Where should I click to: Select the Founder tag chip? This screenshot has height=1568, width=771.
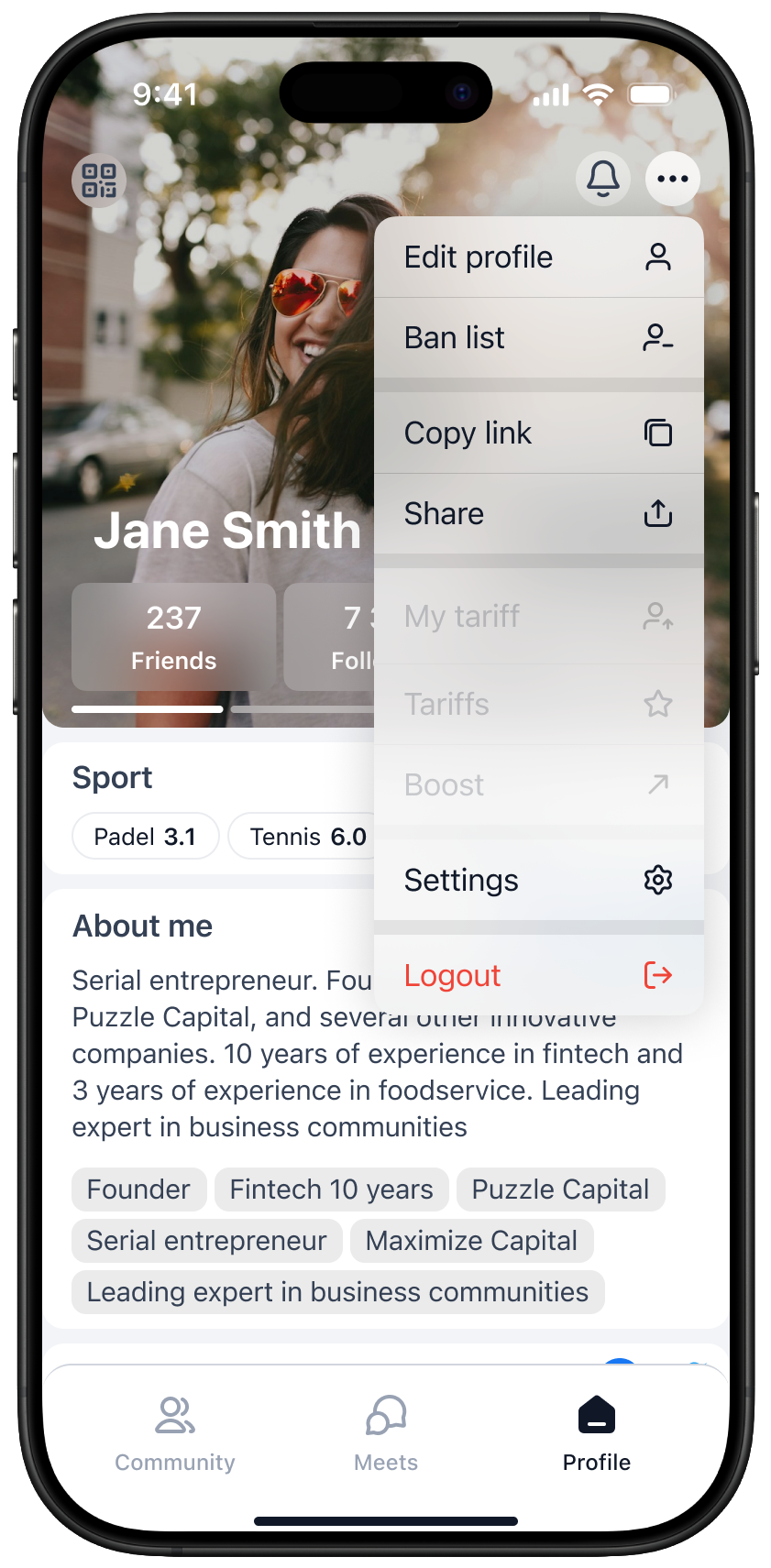138,1189
